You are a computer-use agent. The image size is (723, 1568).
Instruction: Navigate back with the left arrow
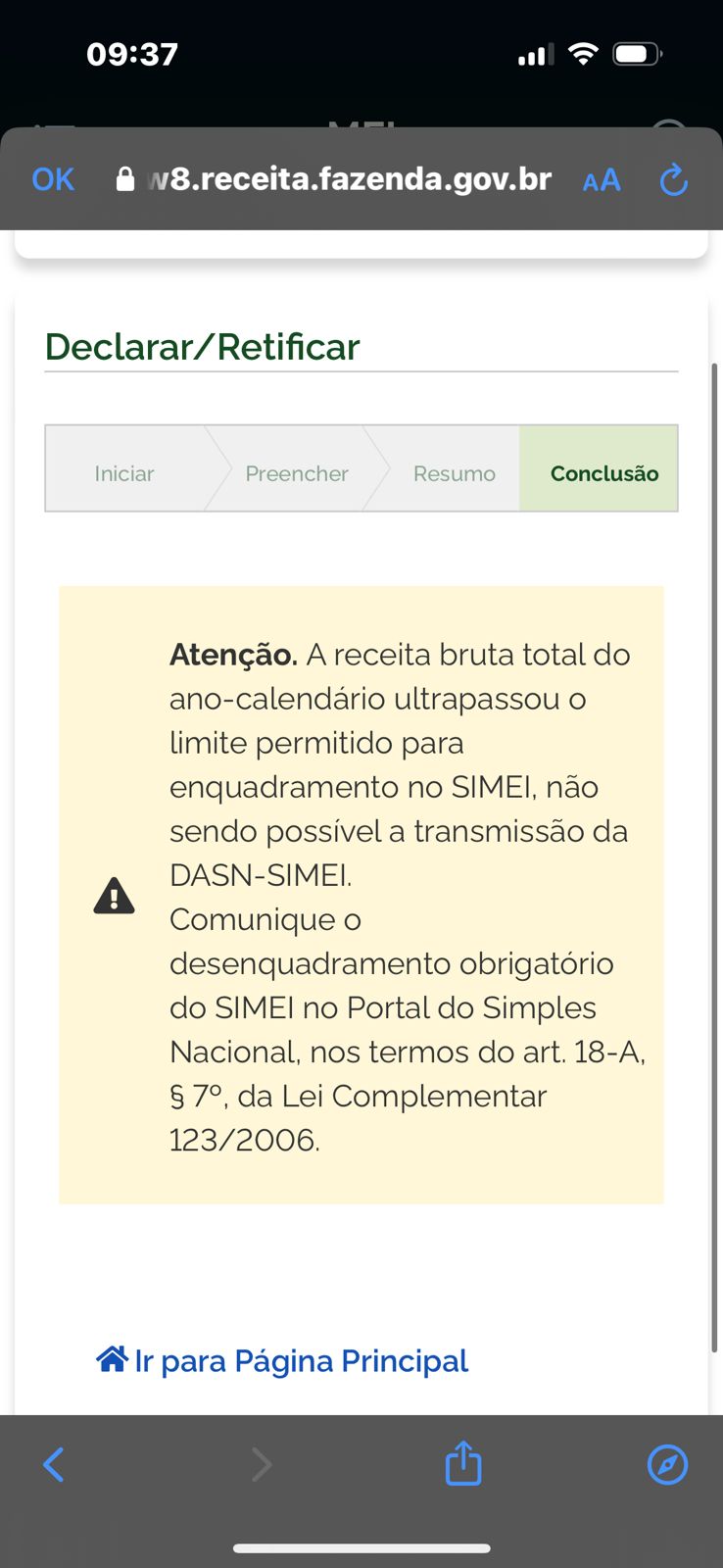(x=54, y=1465)
